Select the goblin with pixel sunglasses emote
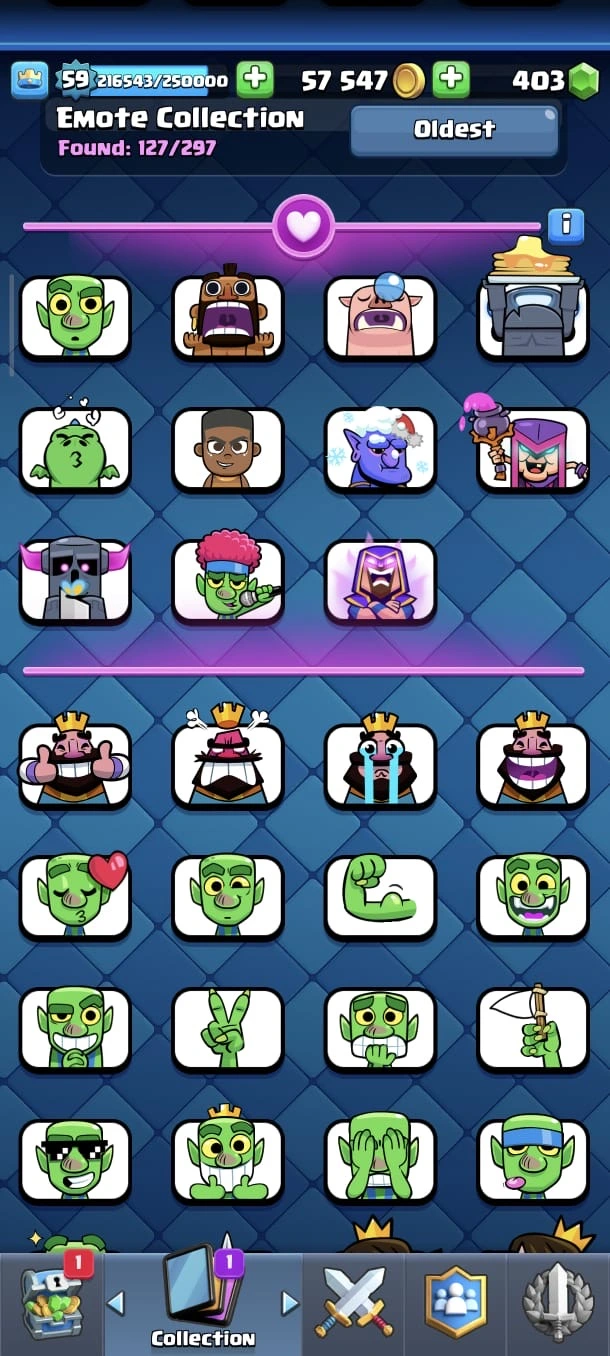Viewport: 610px width, 1356px height. pos(75,1161)
